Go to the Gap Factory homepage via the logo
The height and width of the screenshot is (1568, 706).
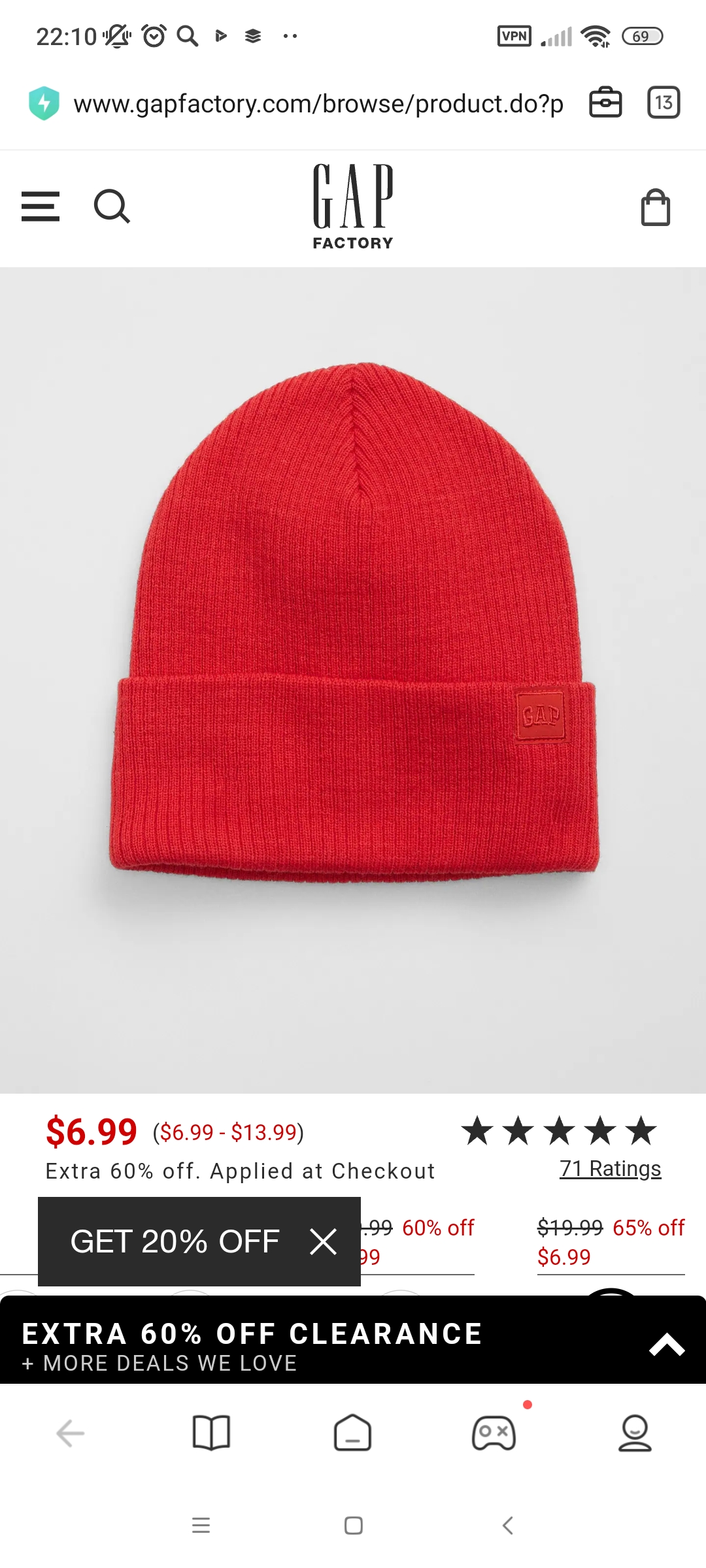click(353, 206)
